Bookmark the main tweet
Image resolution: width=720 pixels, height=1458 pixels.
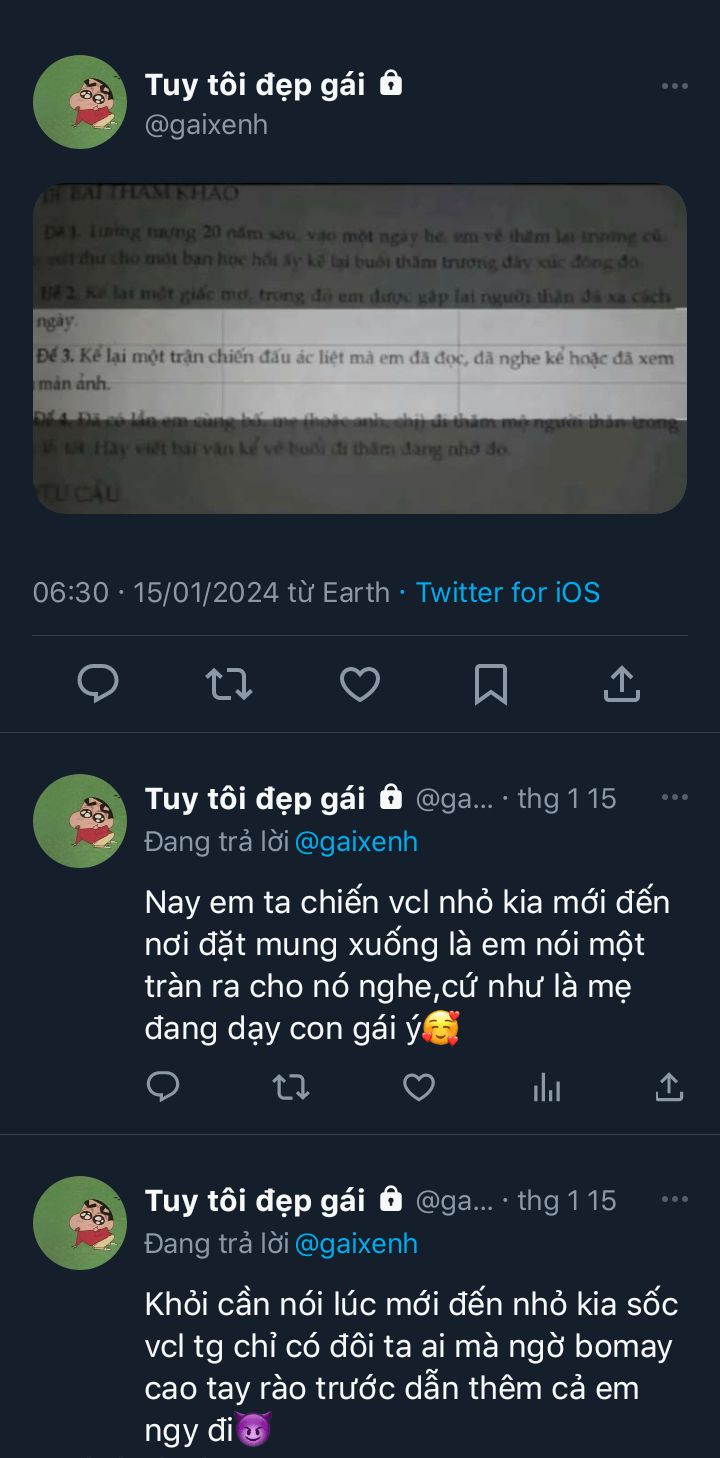pyautogui.click(x=491, y=684)
